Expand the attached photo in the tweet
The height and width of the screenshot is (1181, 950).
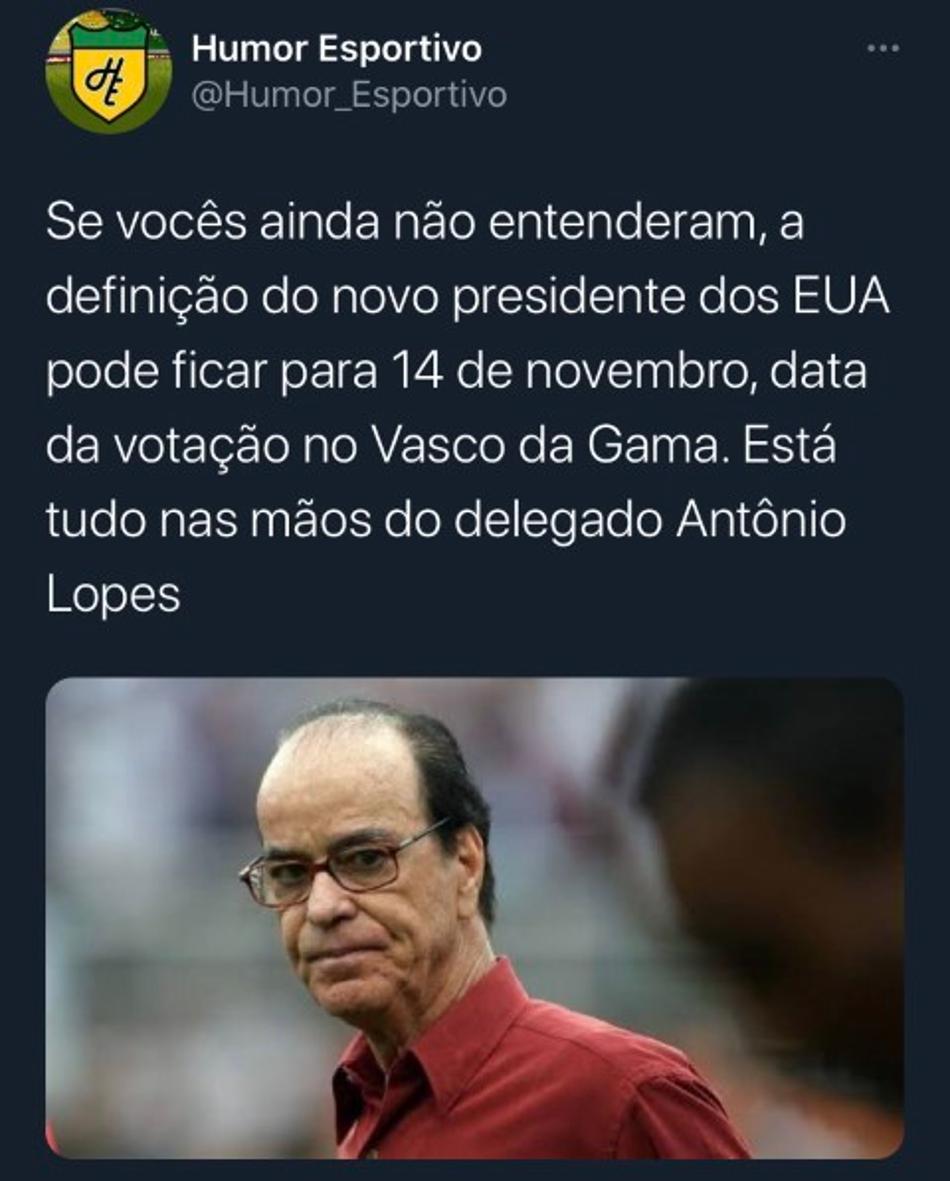[475, 918]
